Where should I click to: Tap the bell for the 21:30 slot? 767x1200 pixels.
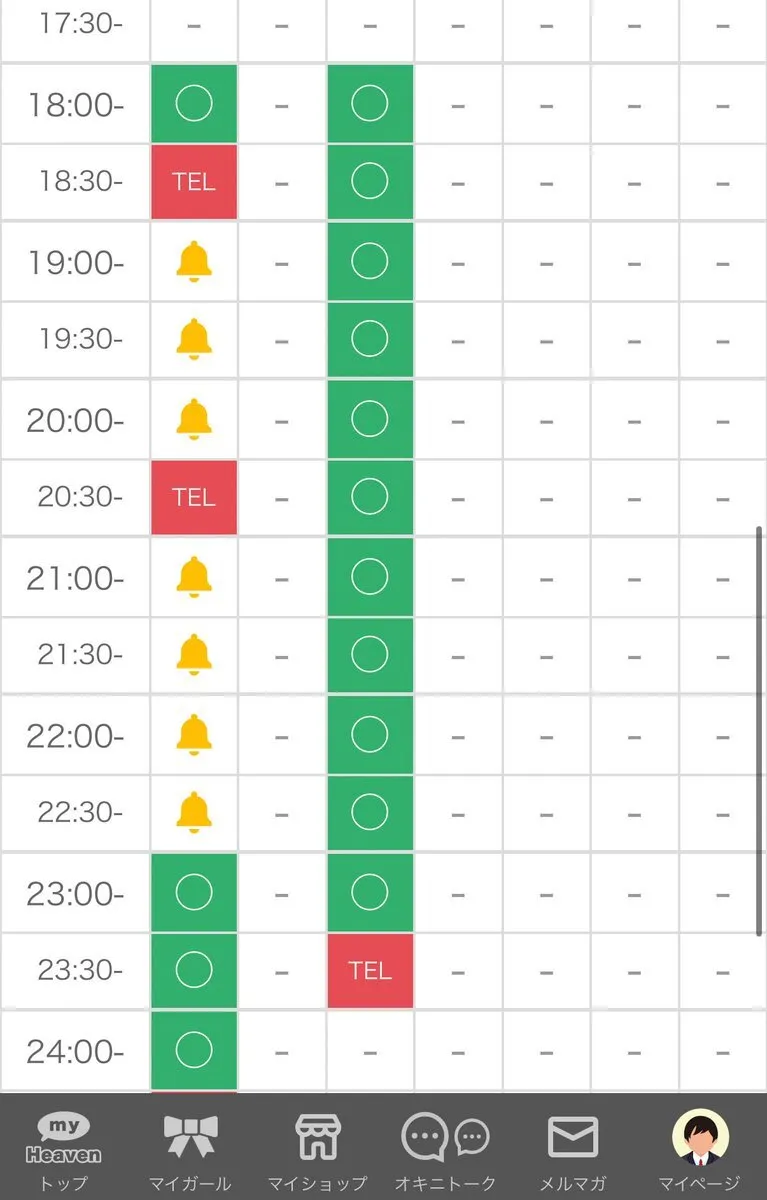[x=194, y=654]
